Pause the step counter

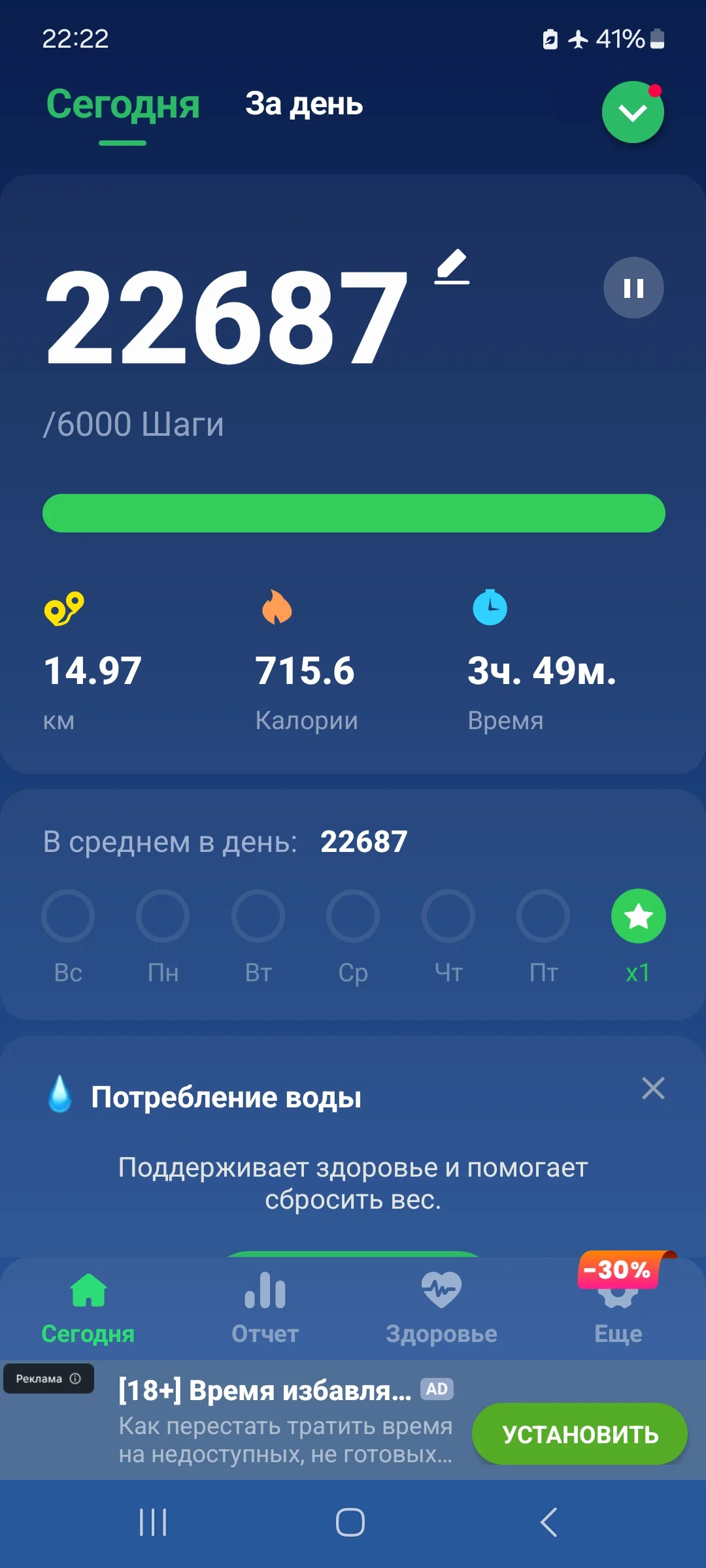(633, 287)
